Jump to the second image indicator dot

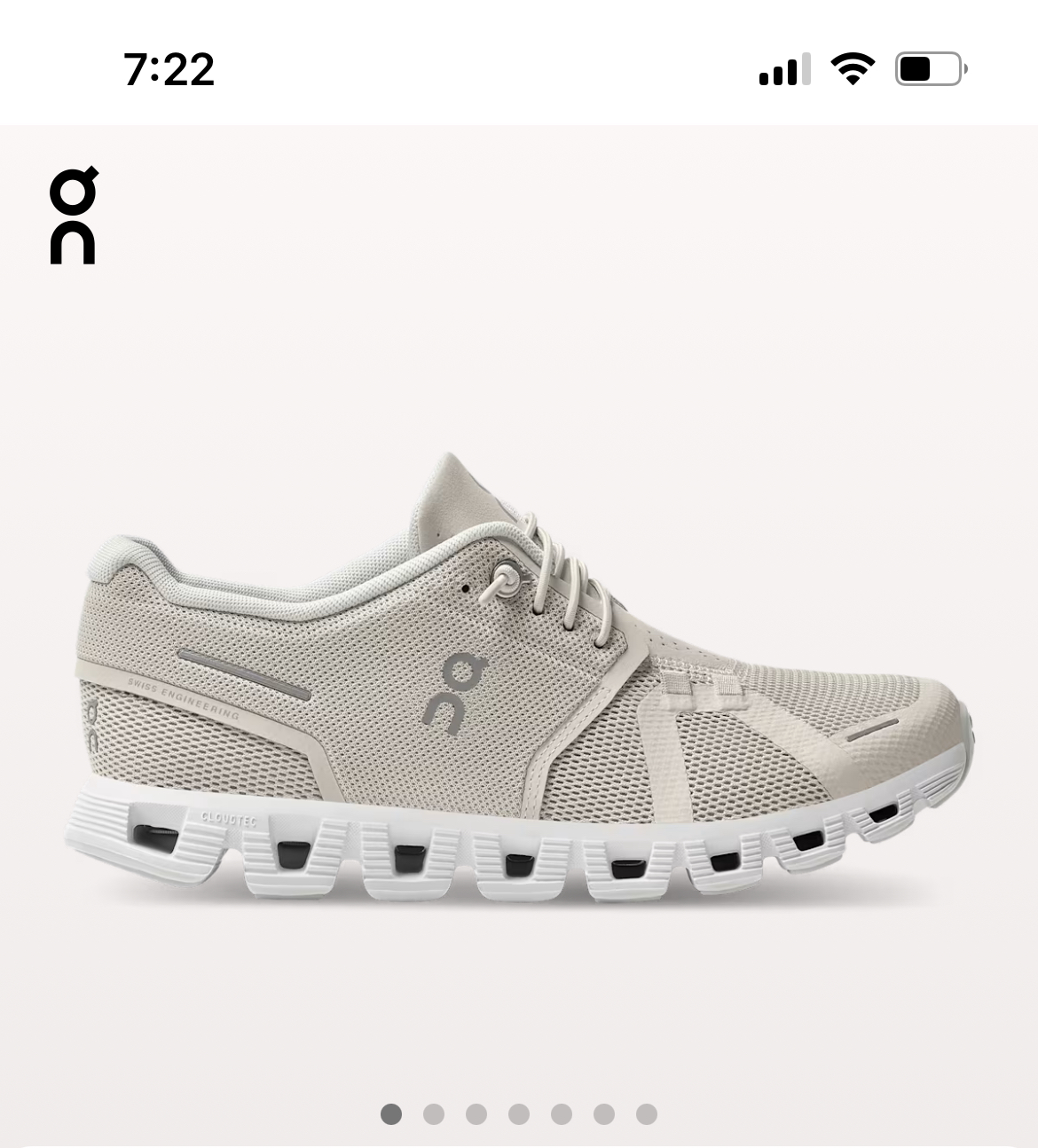click(434, 1114)
